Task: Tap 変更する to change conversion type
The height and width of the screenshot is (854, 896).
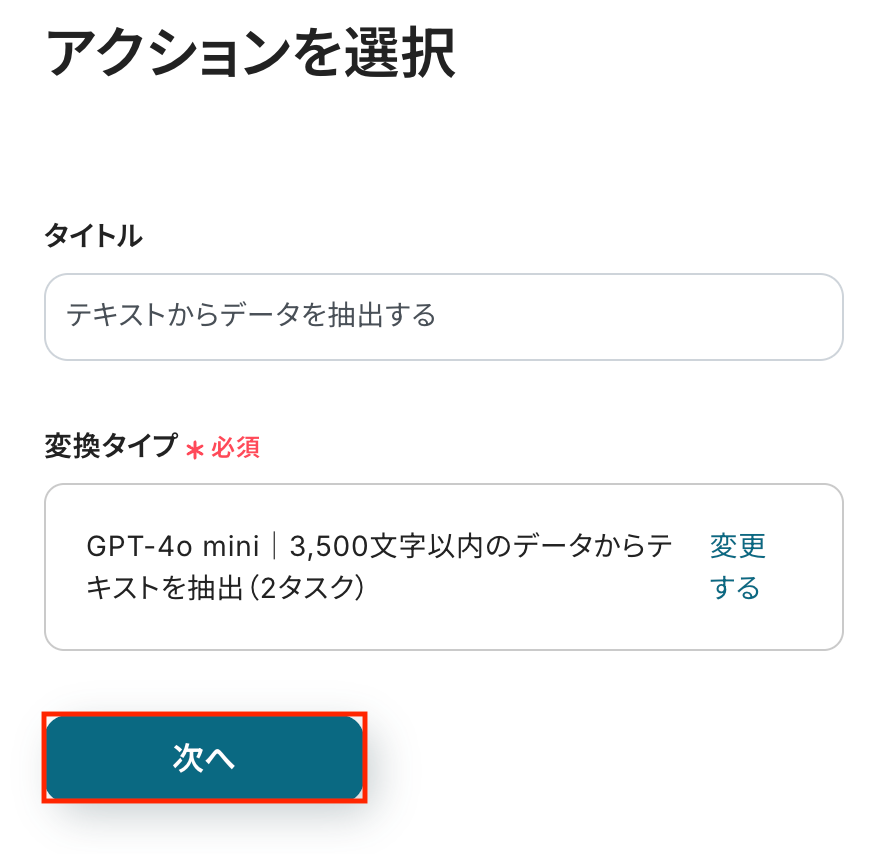Action: [737, 566]
